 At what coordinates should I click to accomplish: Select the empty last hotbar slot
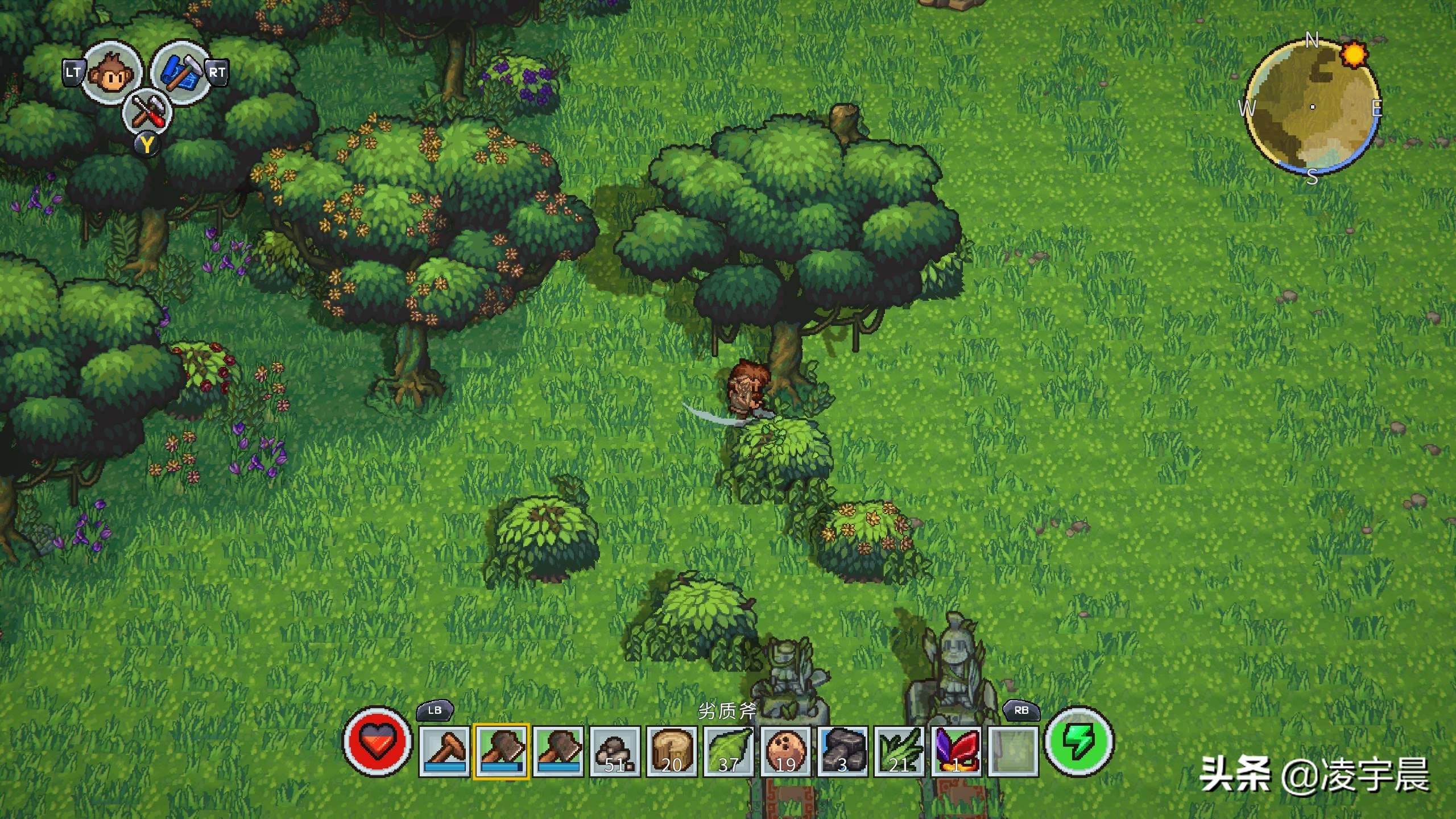click(x=1014, y=751)
